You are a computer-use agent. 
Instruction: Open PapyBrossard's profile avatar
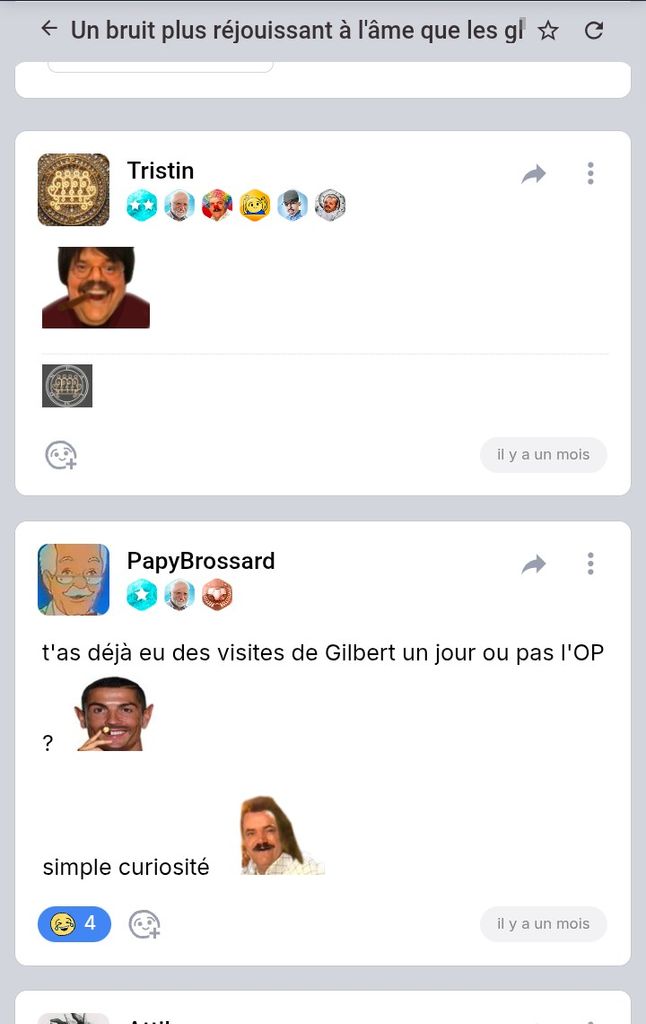(x=73, y=579)
